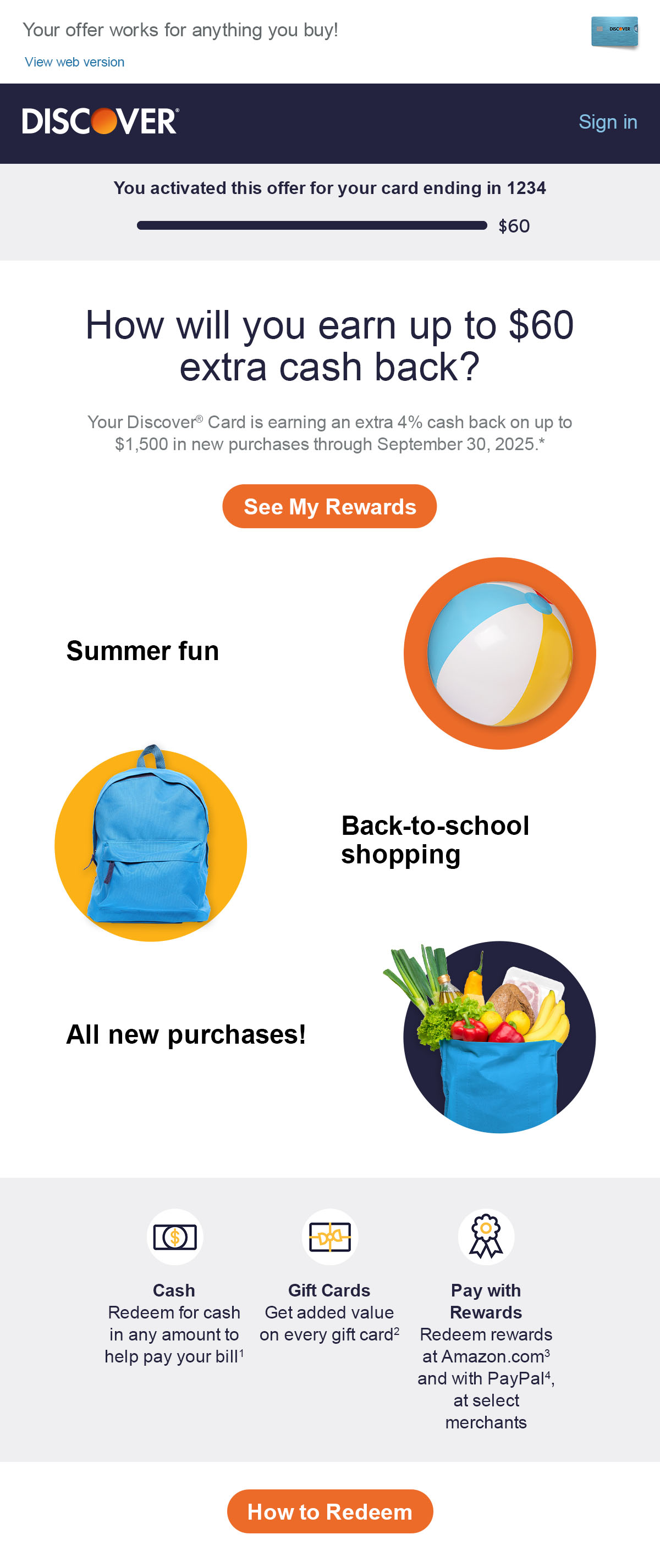Tap Sign in in the header
The height and width of the screenshot is (1568, 660).
pos(607,123)
